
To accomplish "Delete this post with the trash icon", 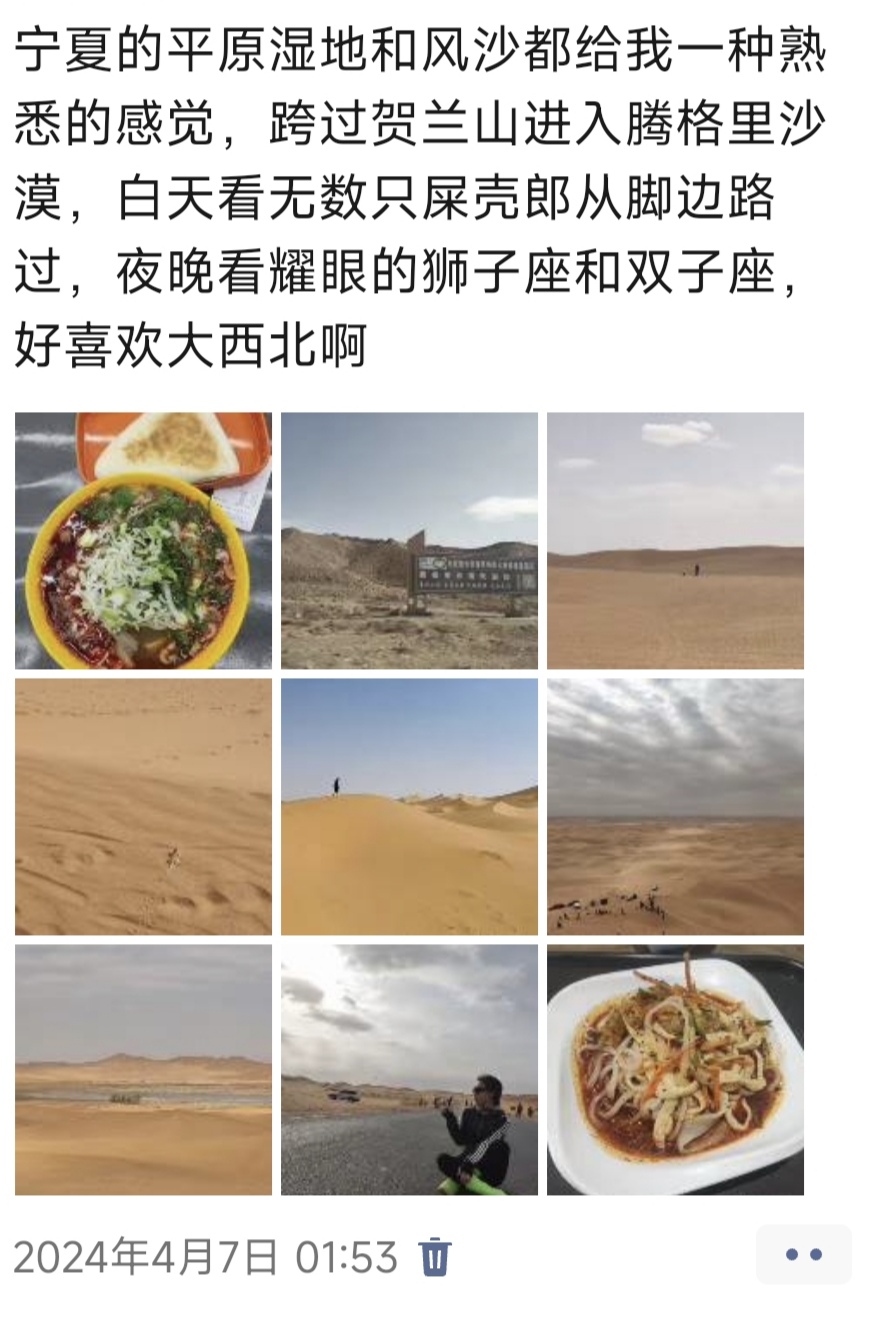I will tap(435, 1257).
